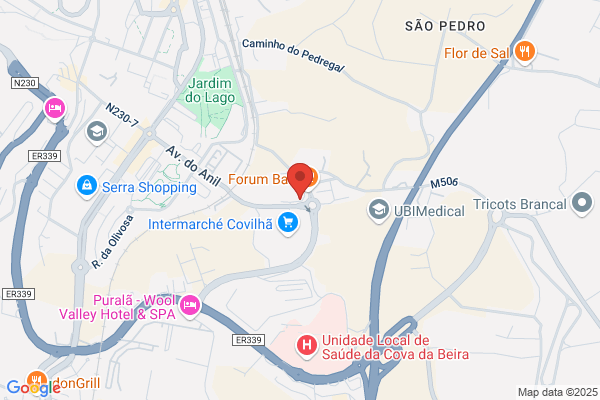Tap the Unidade Local de Saúde hospital marker

click(307, 346)
